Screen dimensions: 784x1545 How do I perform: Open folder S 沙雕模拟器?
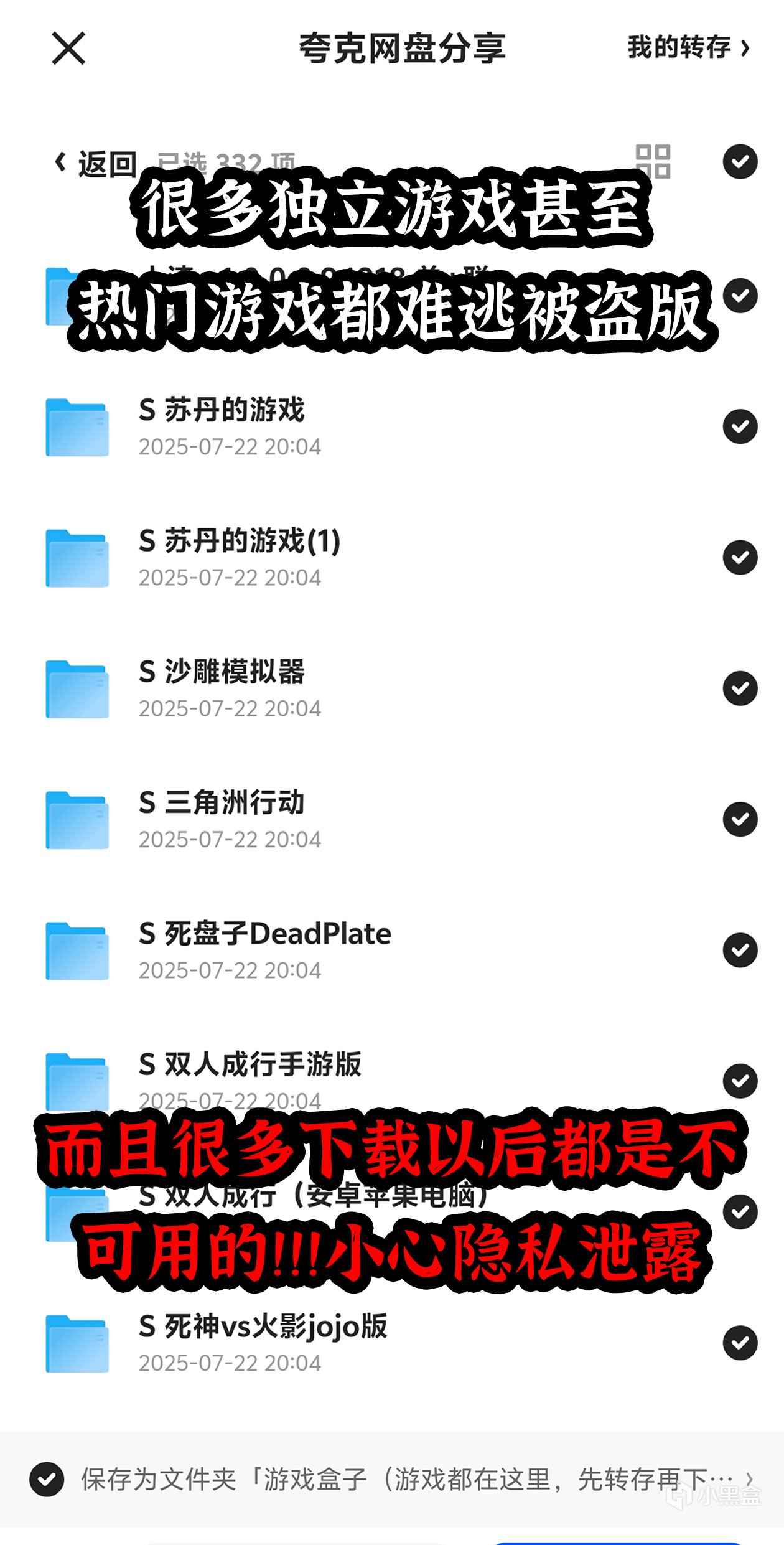222,672
